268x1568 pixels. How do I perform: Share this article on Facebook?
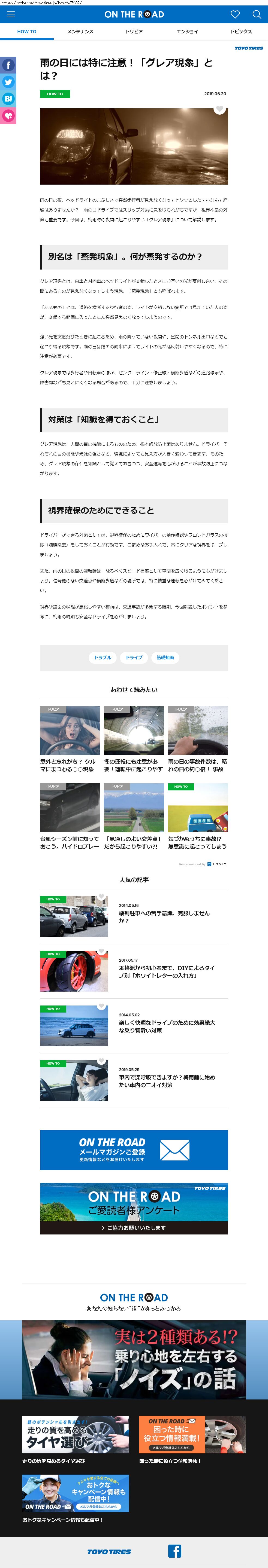pos(8,65)
